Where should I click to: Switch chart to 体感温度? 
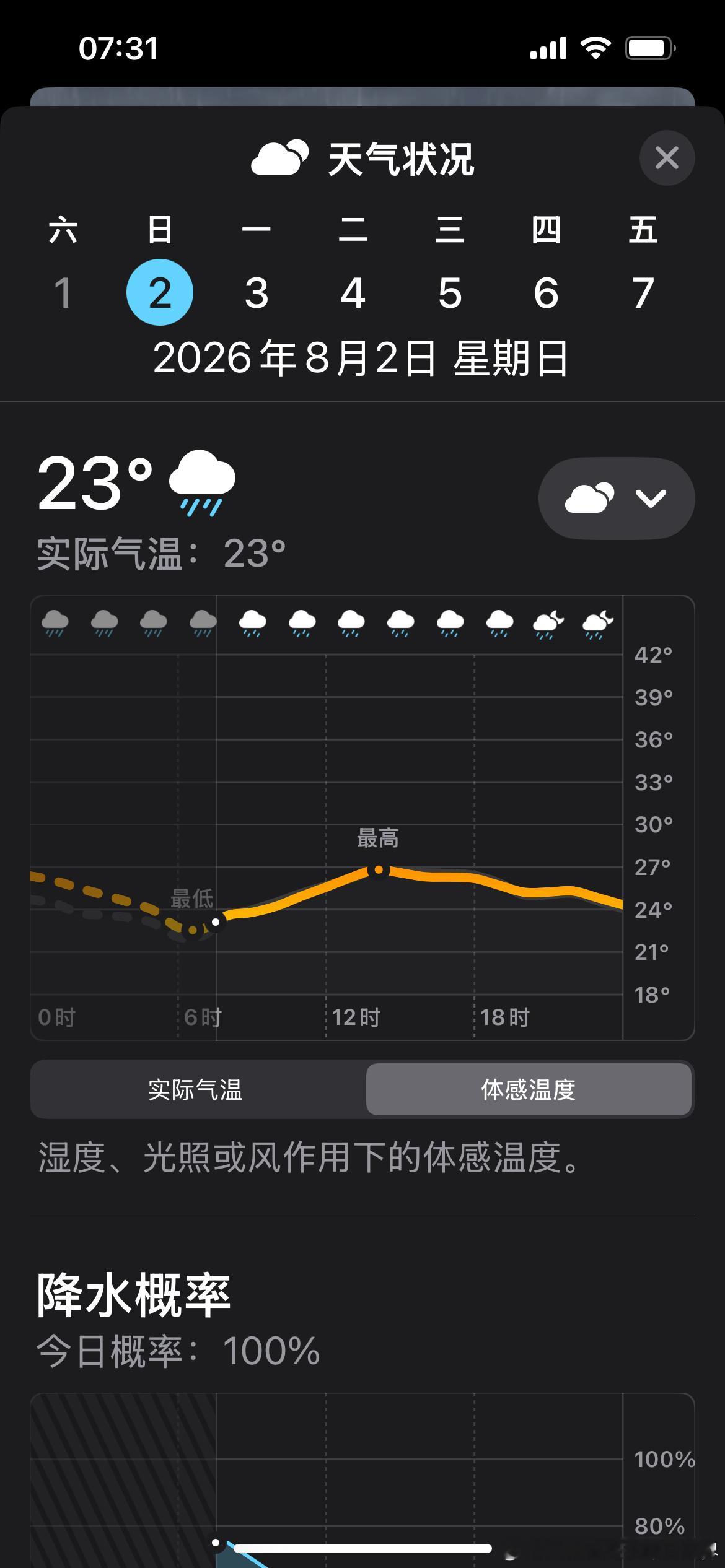click(529, 1089)
